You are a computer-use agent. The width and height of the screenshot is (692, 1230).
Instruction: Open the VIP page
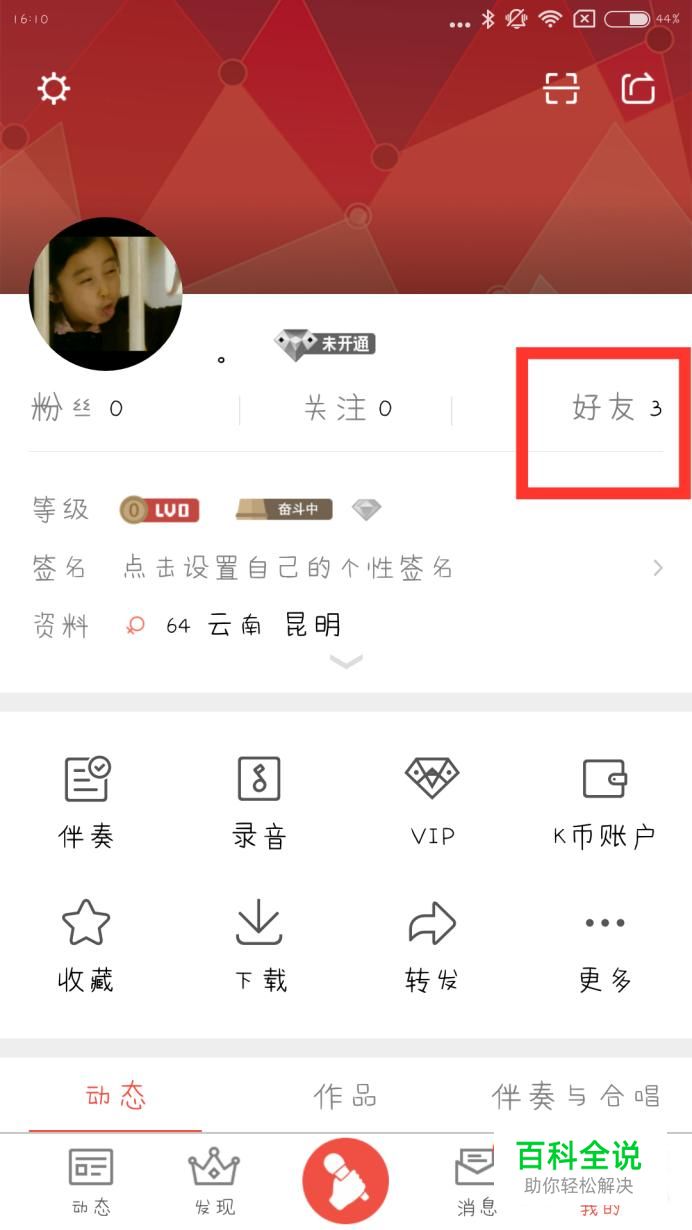point(432,801)
